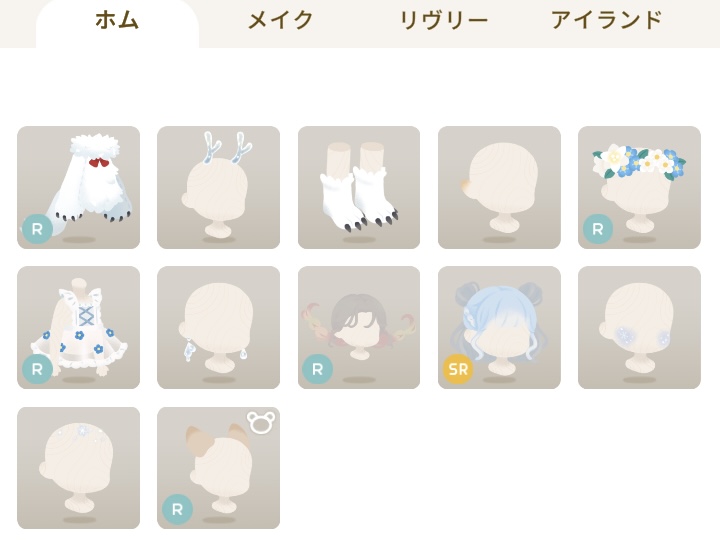
Task: Switch to the メイク tab
Action: pyautogui.click(x=281, y=20)
